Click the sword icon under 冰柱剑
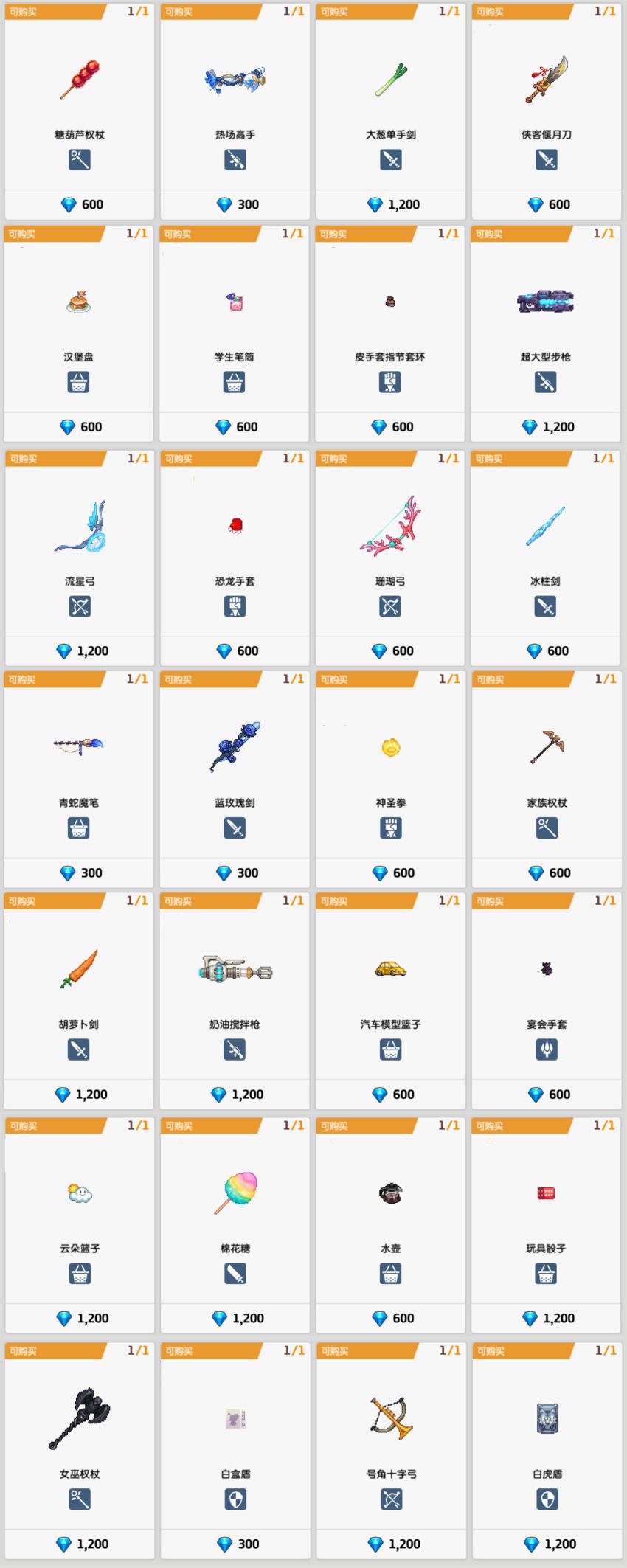 (x=547, y=606)
